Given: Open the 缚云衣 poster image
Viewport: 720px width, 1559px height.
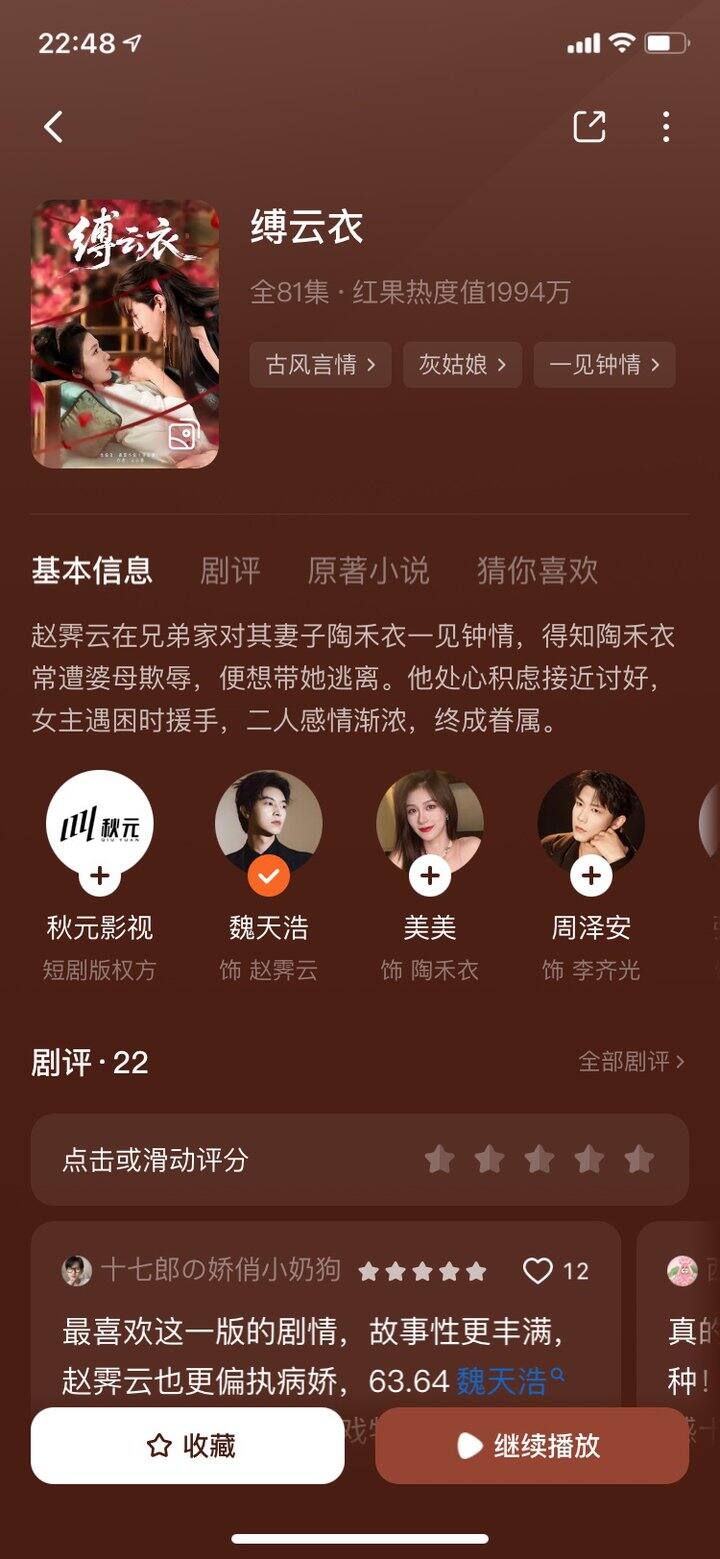Looking at the screenshot, I should click(x=125, y=334).
